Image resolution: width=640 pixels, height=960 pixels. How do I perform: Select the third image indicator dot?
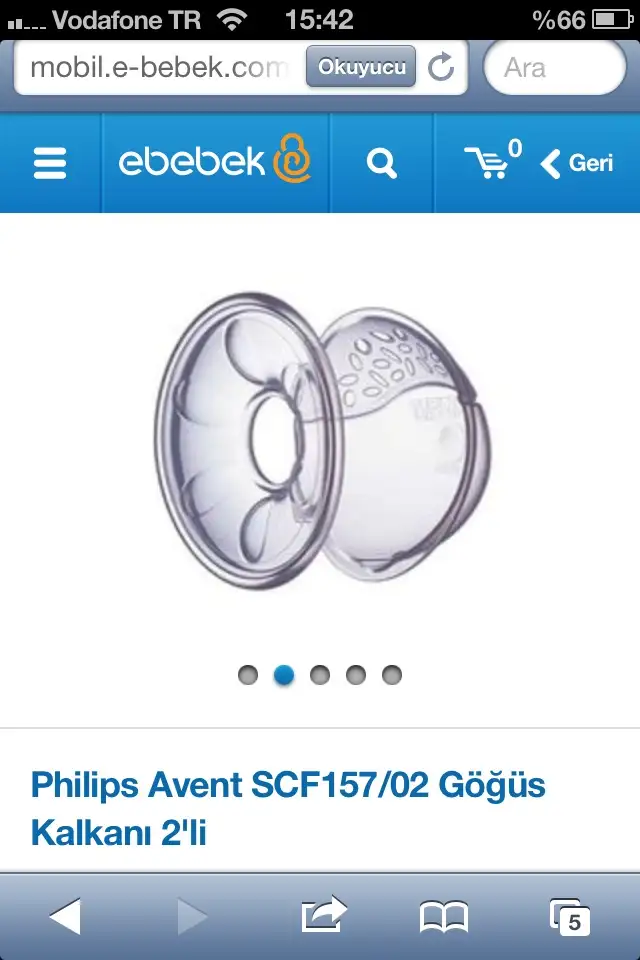320,675
